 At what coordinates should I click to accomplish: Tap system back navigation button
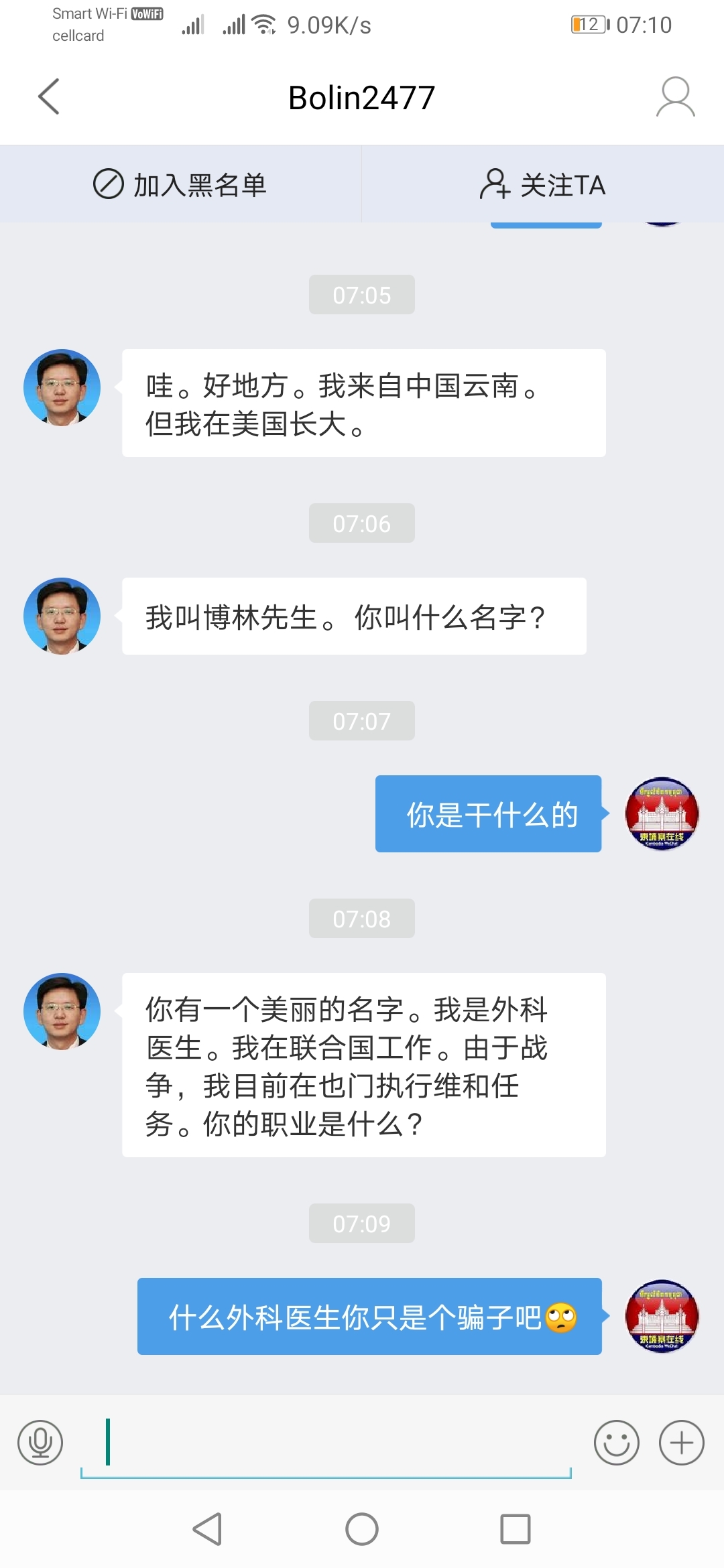point(207,1529)
